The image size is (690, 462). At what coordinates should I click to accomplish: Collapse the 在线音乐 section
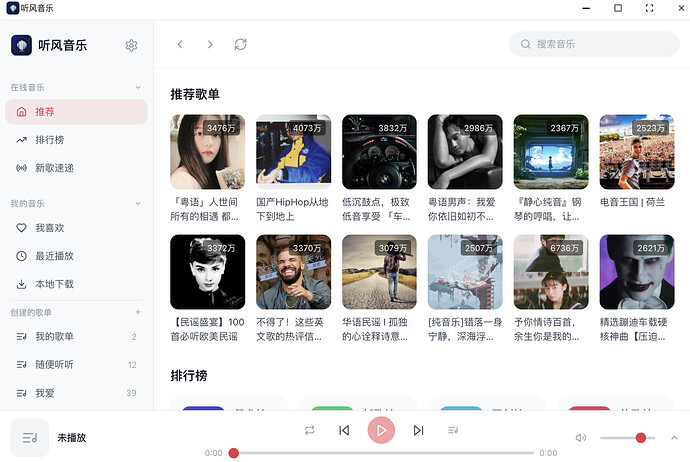click(137, 87)
